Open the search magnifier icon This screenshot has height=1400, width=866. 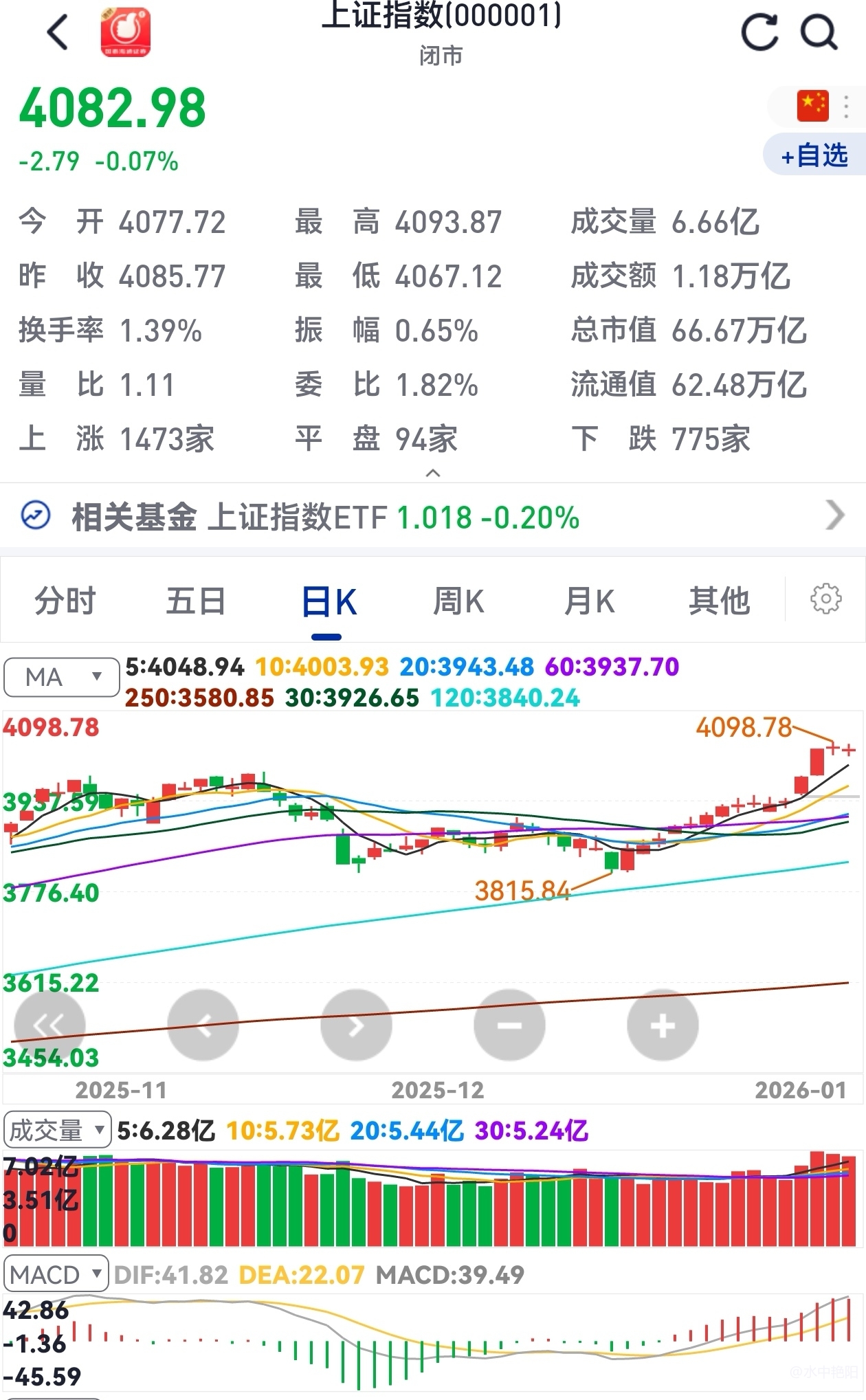point(819,32)
